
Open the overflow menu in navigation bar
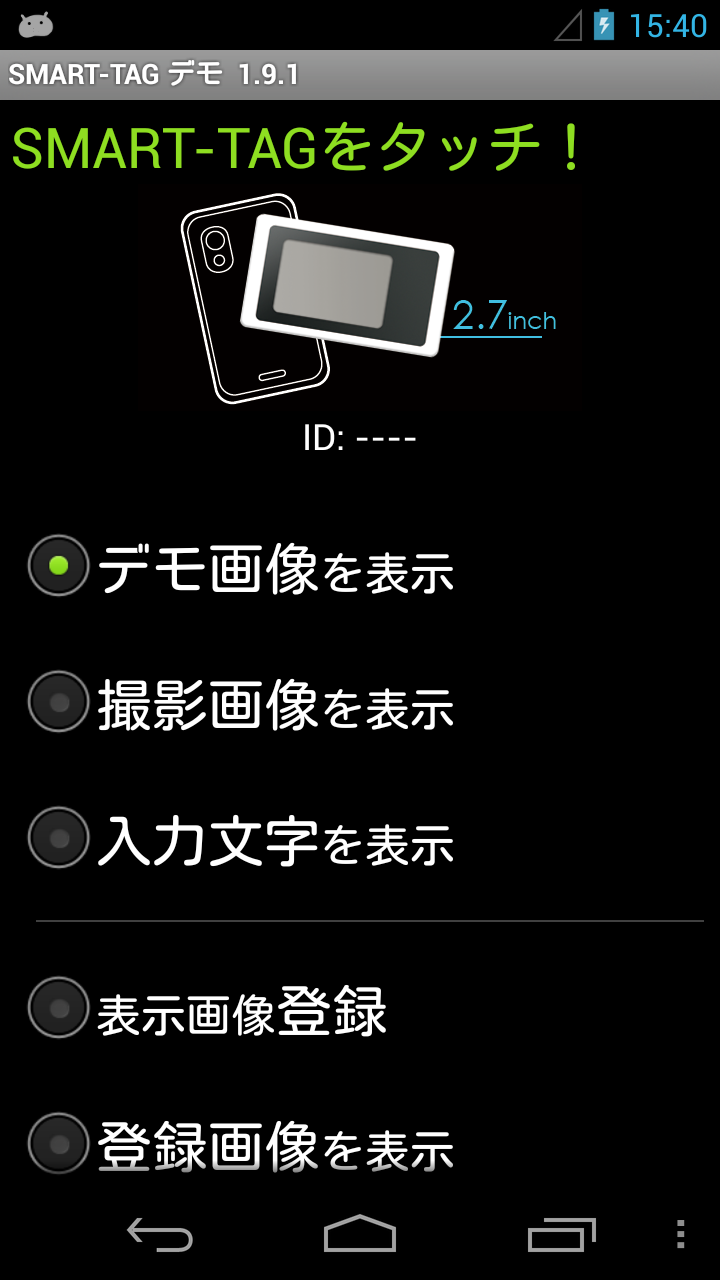(x=680, y=1234)
